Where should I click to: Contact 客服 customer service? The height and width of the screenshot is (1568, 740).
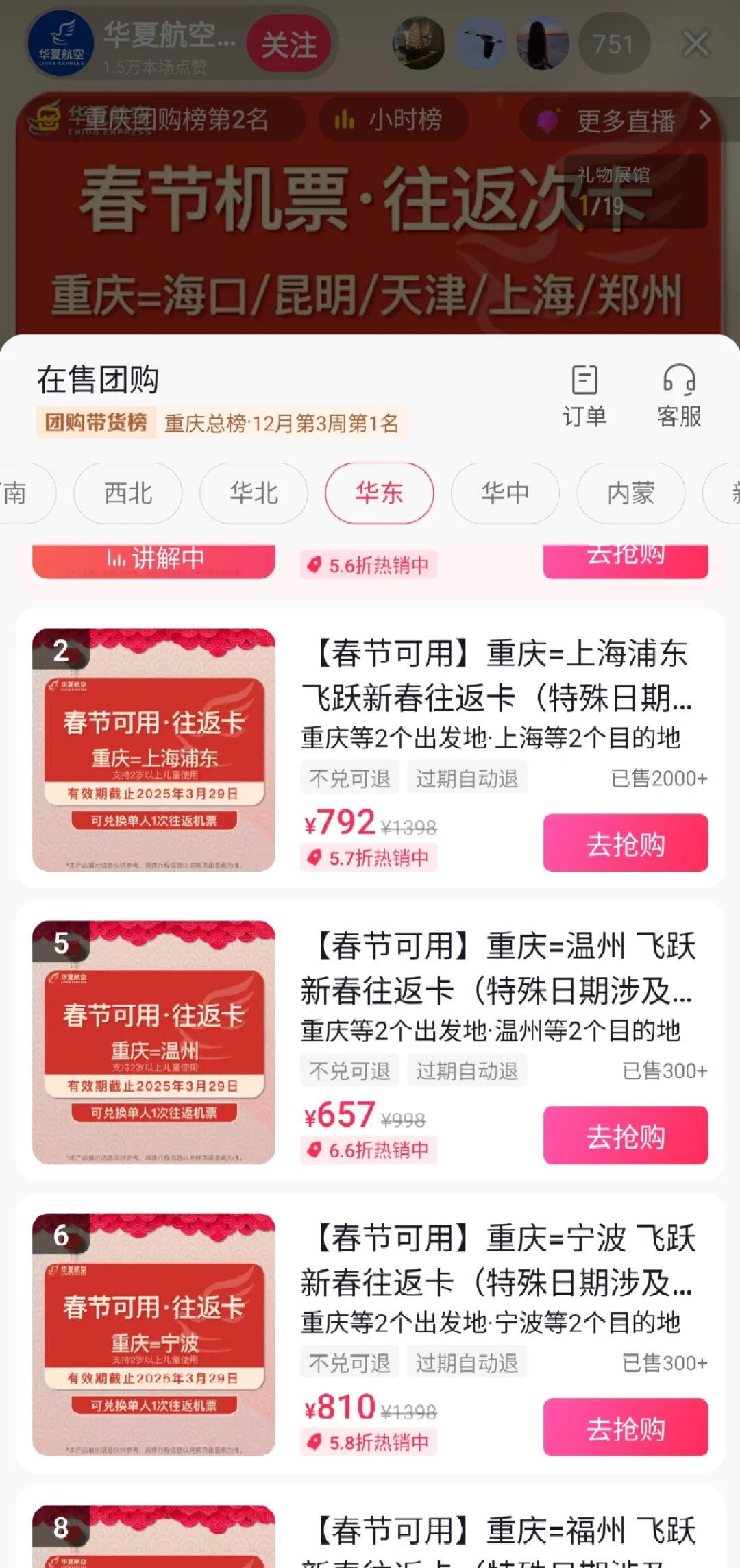click(x=679, y=397)
